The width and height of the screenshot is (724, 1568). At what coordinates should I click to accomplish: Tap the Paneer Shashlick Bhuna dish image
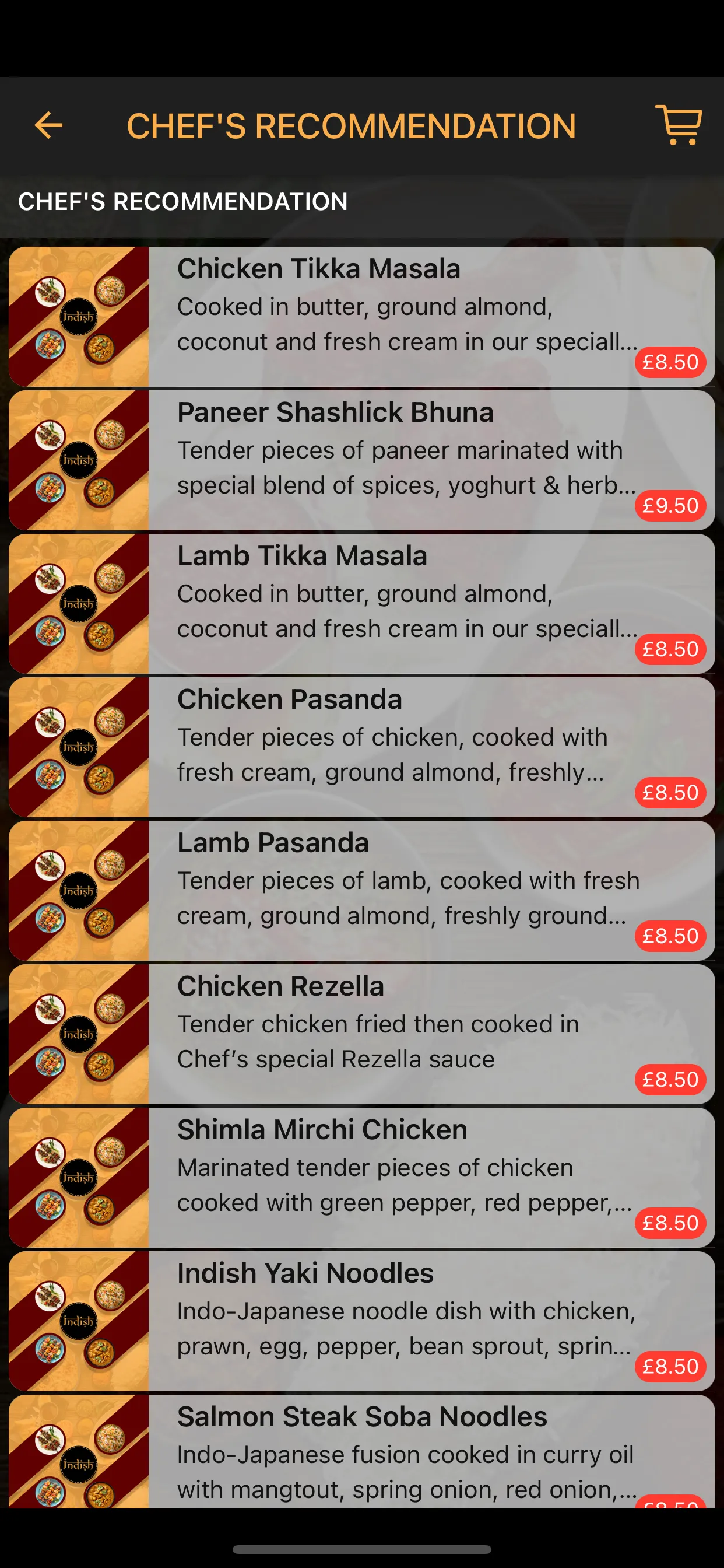coord(78,459)
